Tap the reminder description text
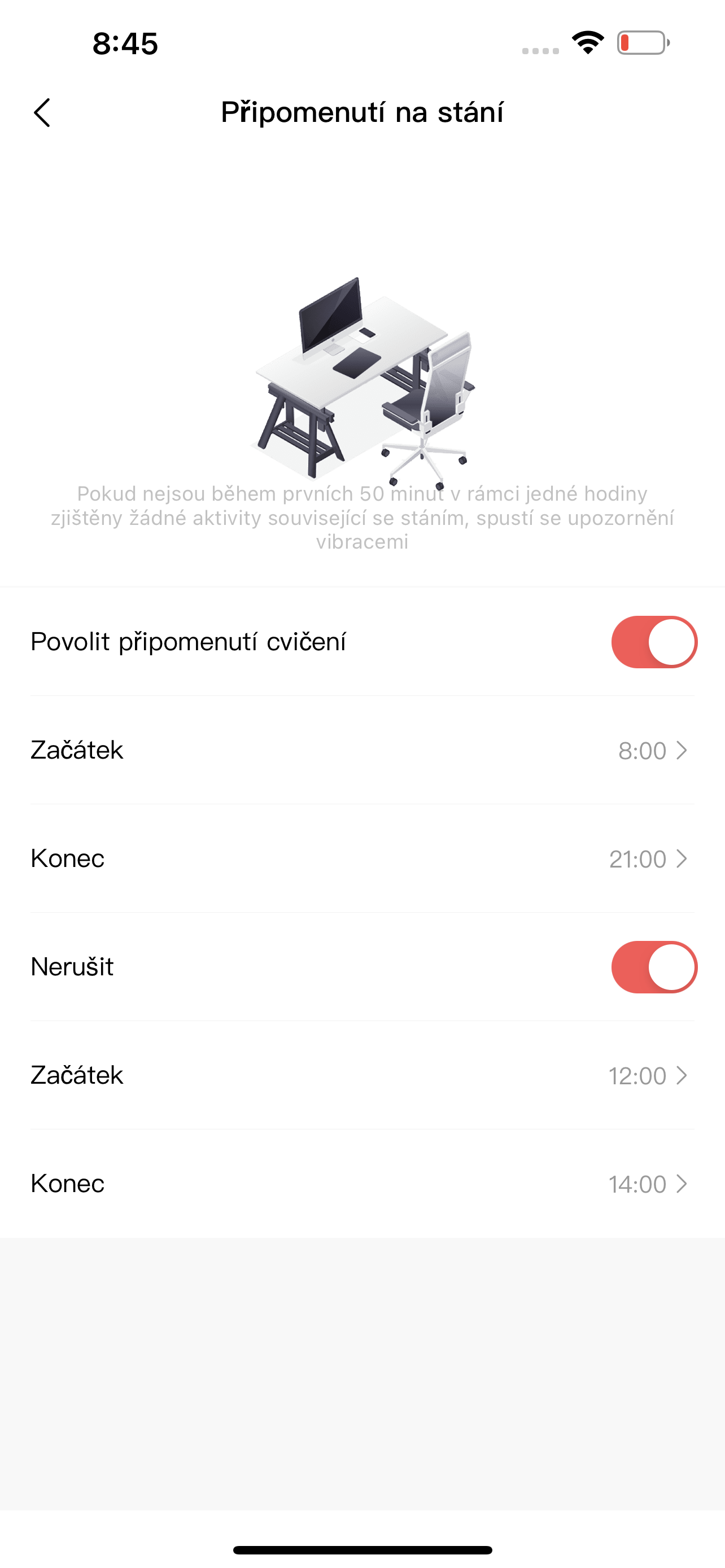 (x=362, y=518)
